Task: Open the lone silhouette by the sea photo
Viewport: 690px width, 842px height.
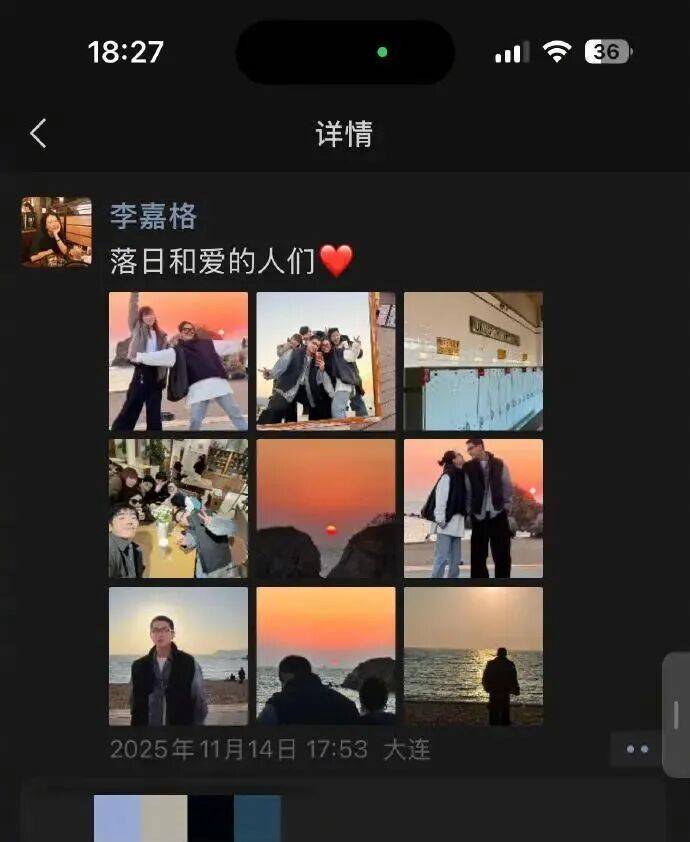Action: click(473, 655)
